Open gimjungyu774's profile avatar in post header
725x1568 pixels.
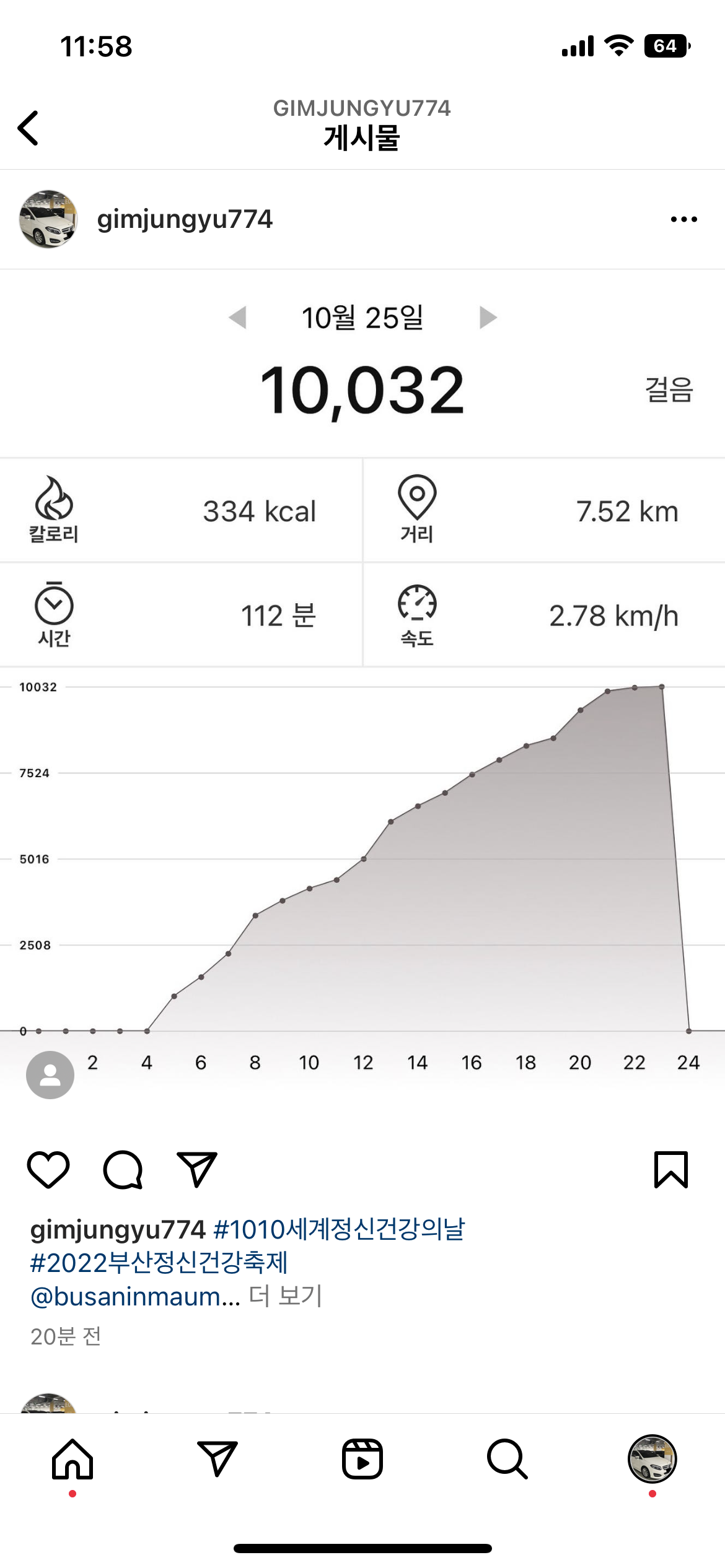click(x=48, y=219)
